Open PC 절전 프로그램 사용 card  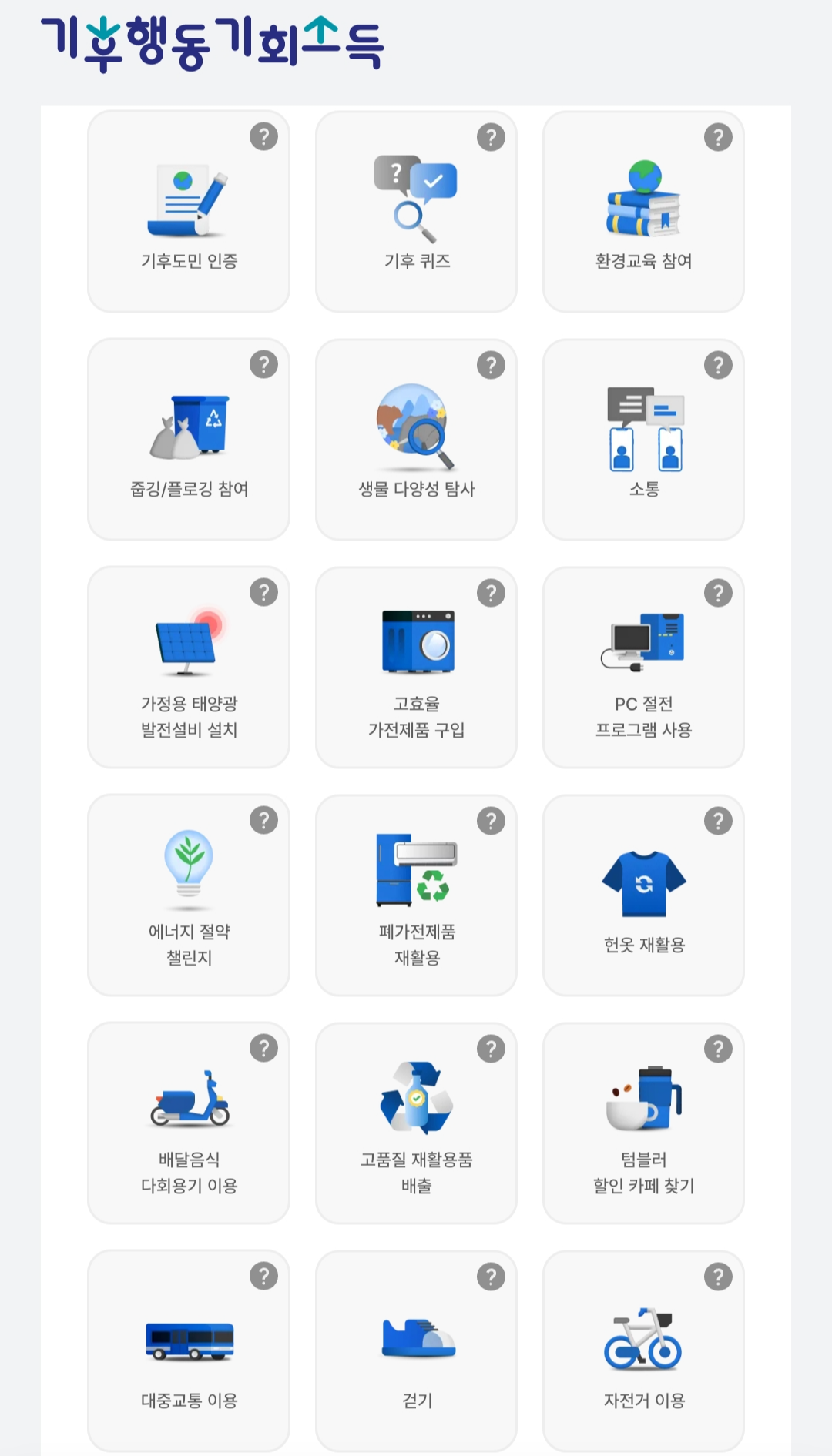tap(643, 668)
